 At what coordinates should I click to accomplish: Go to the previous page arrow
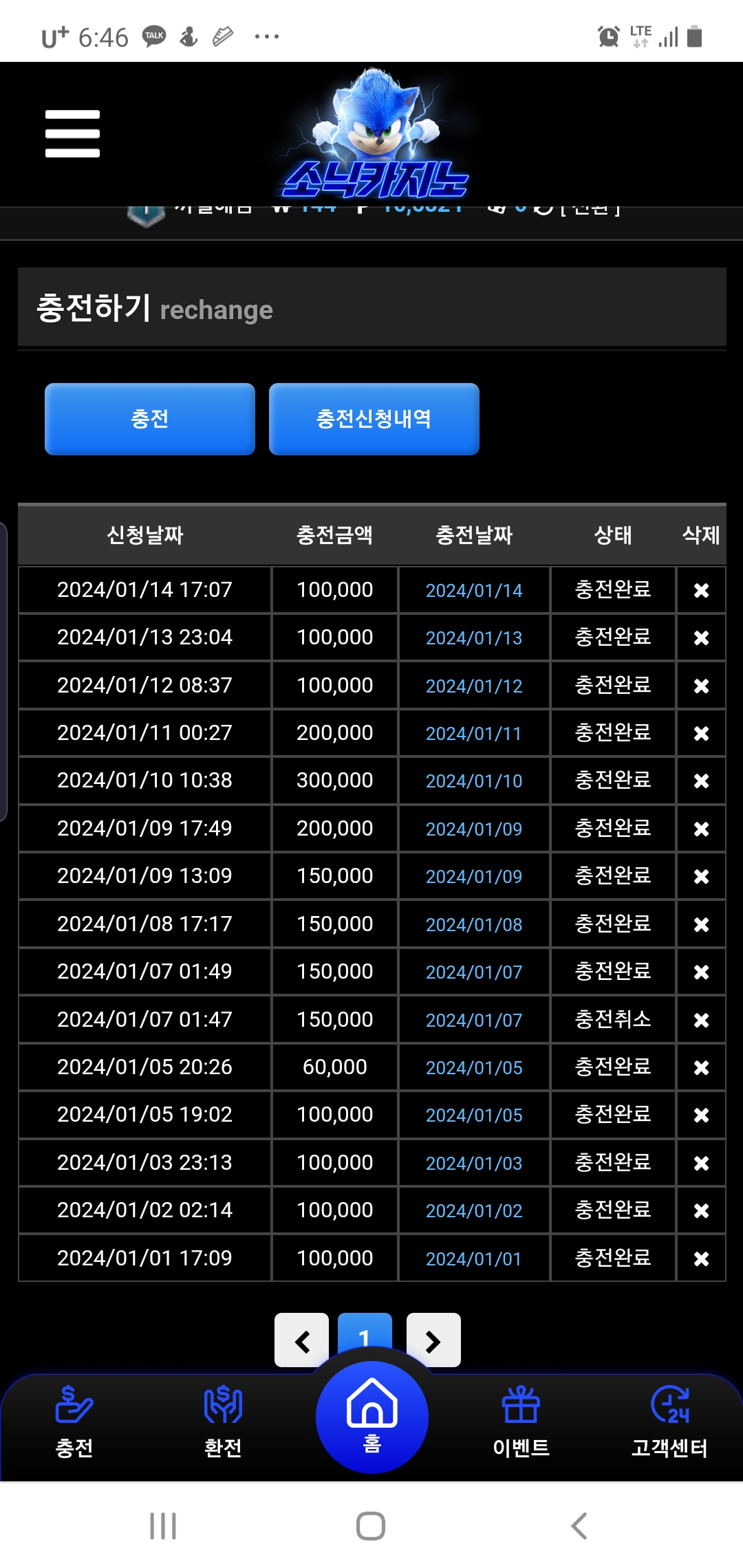[301, 1340]
